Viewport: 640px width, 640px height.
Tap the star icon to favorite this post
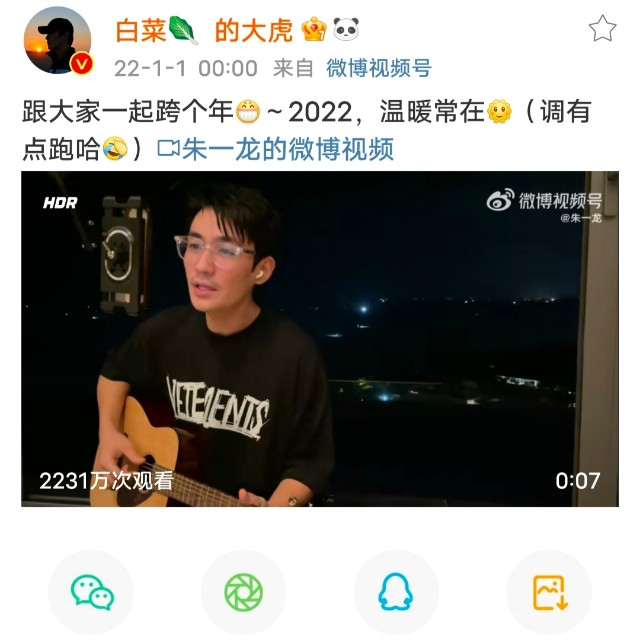coord(602,29)
